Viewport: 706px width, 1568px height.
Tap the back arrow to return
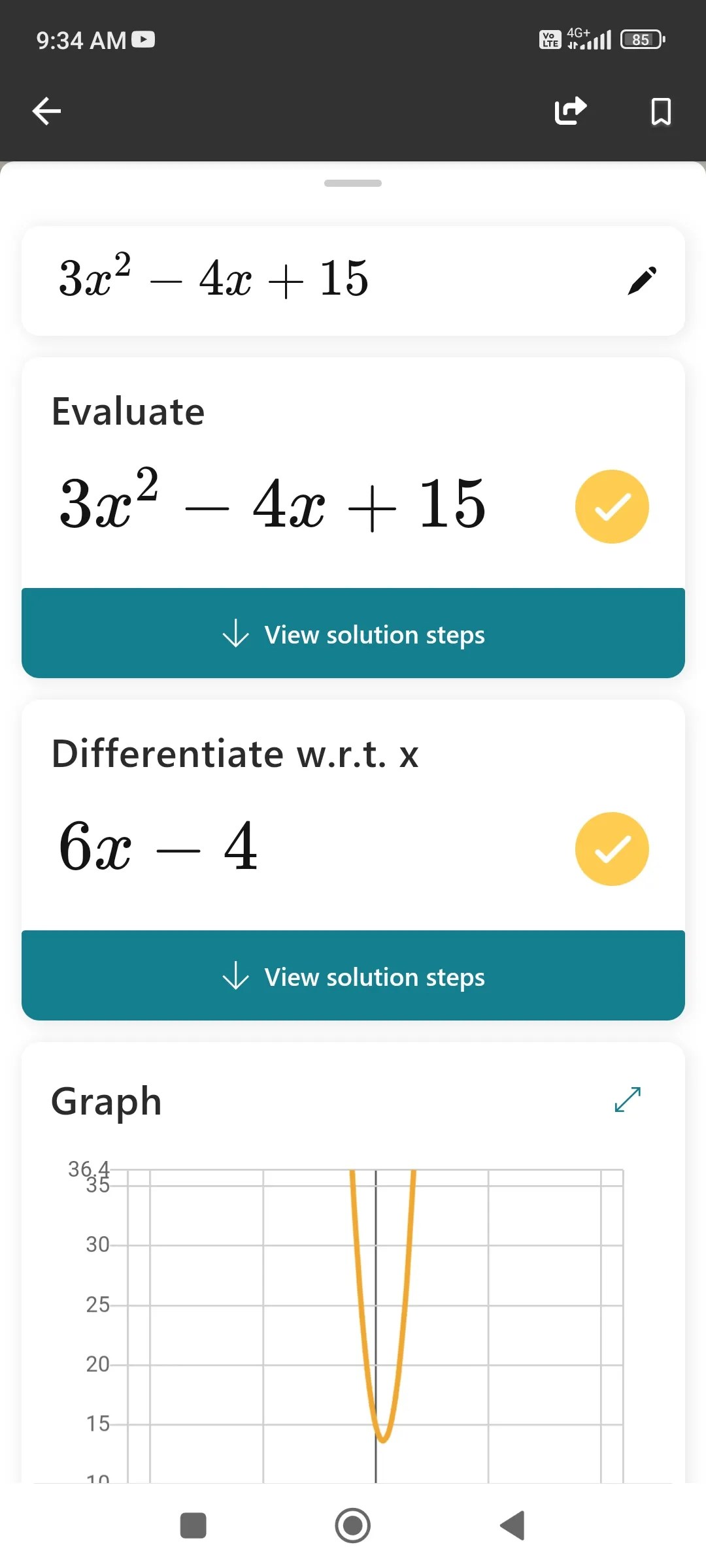click(46, 110)
